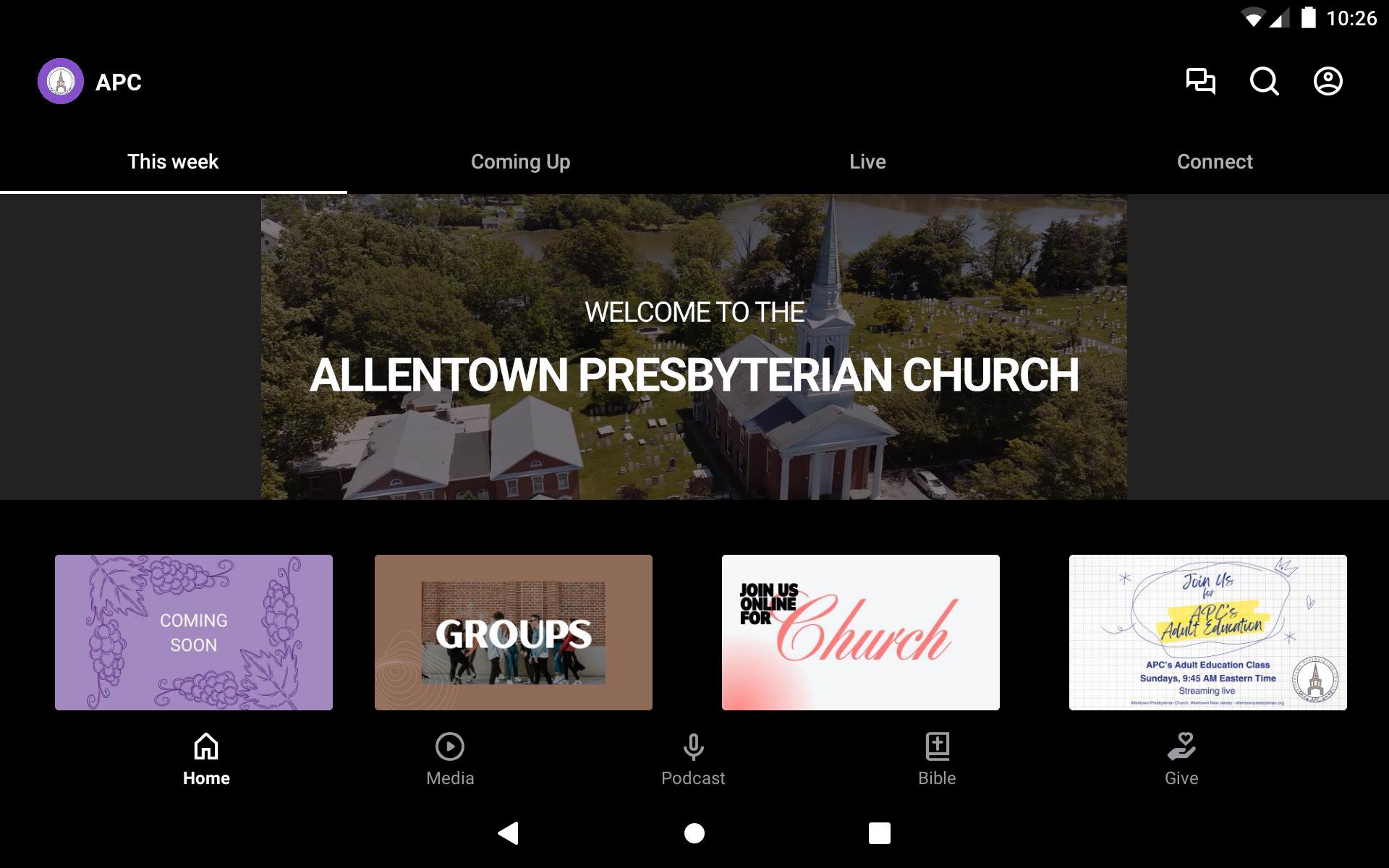The image size is (1389, 868).
Task: Switch to the Live tab
Action: (x=867, y=161)
